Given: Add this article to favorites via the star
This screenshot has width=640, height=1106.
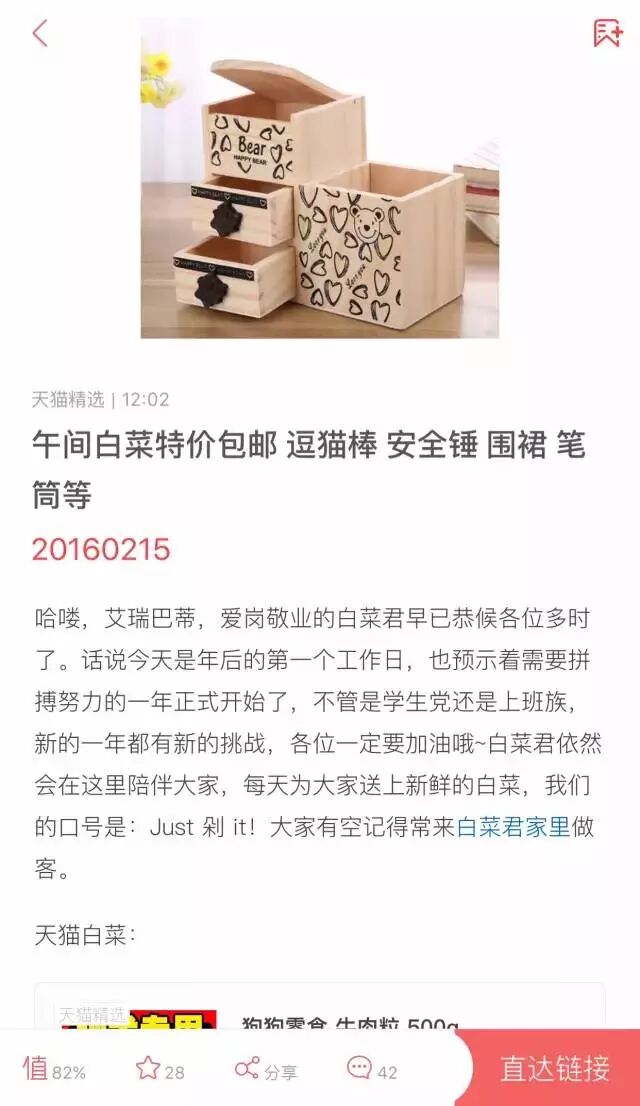Looking at the screenshot, I should [160, 1069].
